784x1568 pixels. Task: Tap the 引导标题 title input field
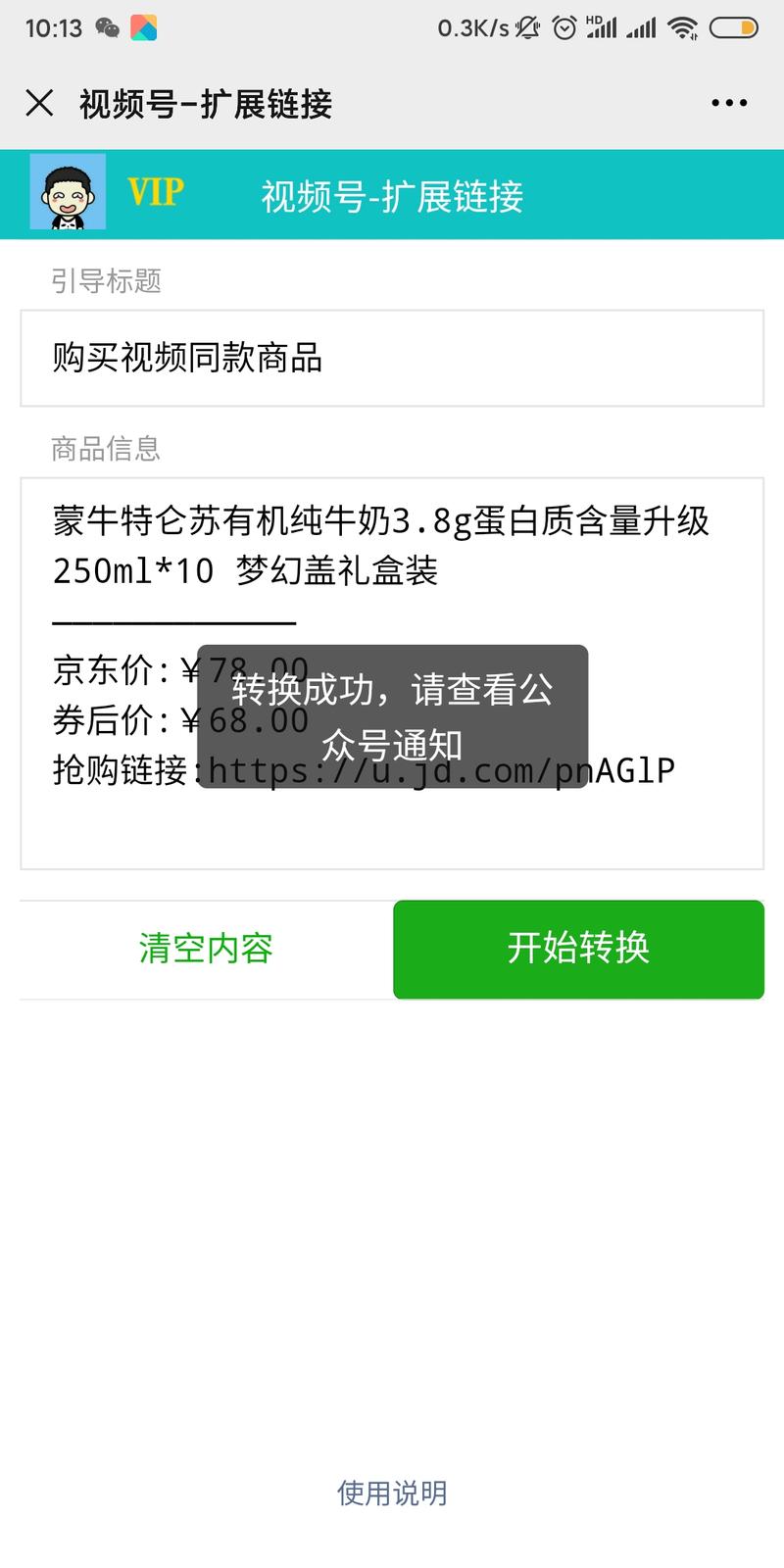click(x=392, y=357)
